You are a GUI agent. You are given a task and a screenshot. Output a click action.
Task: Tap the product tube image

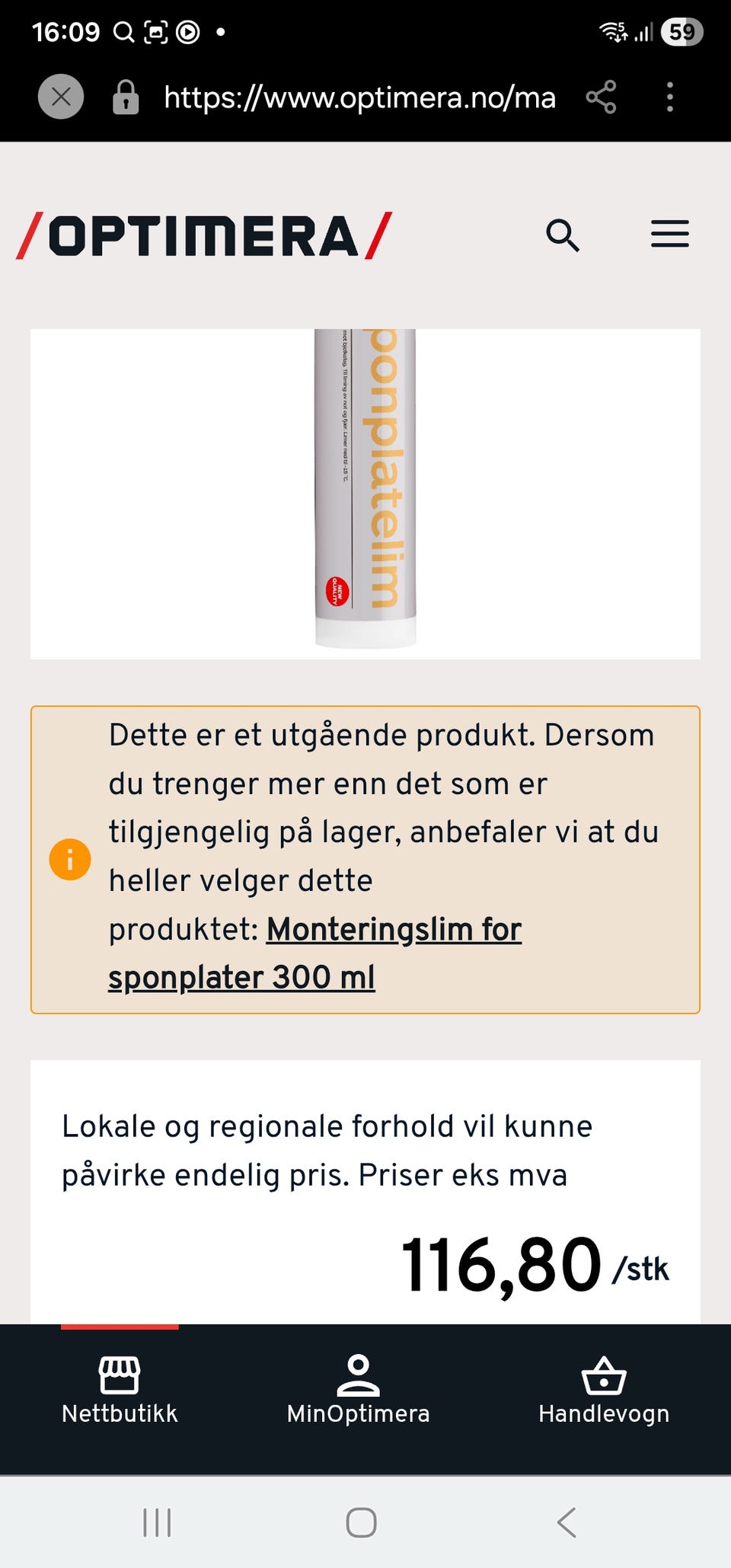tap(364, 487)
